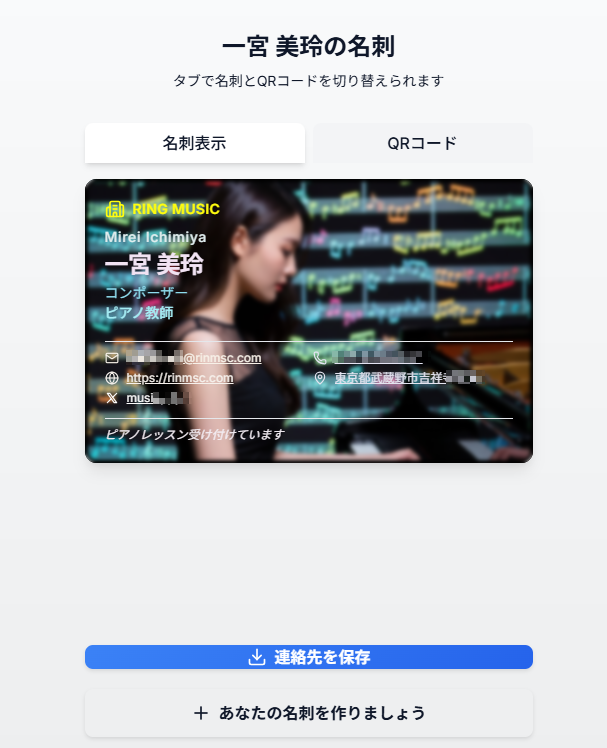Viewport: 607px width, 748px height.
Task: Tap the rinmsc.com email address link
Action: (x=193, y=358)
